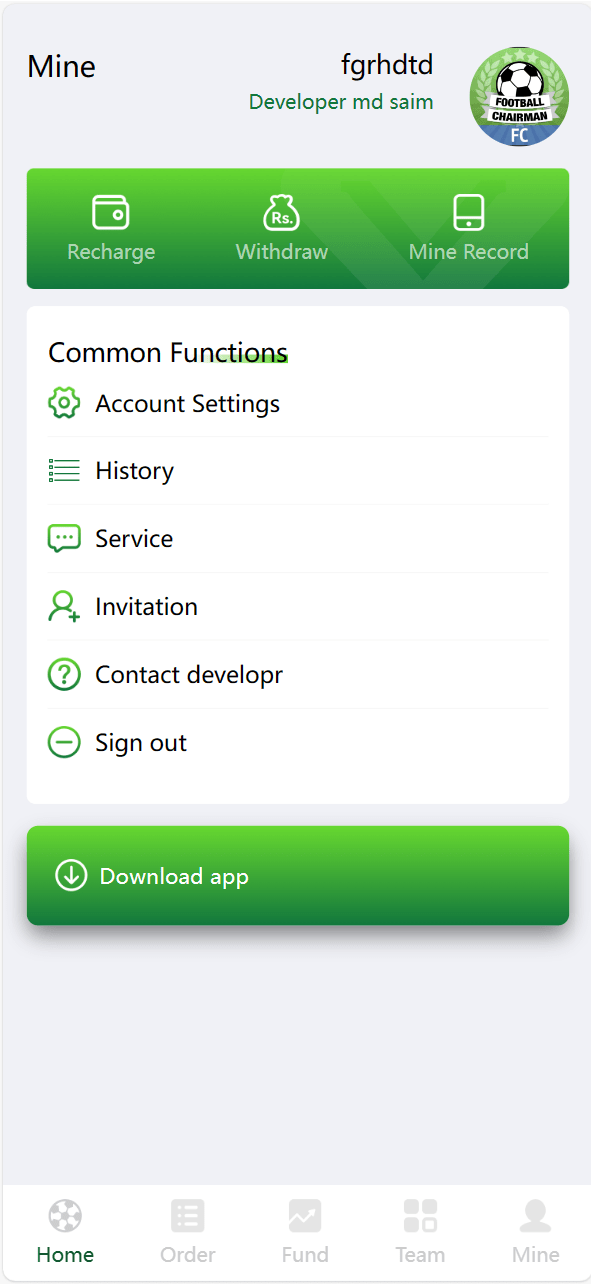Tap the Football Chairman profile avatar
This screenshot has height=1284, width=591.
click(520, 97)
